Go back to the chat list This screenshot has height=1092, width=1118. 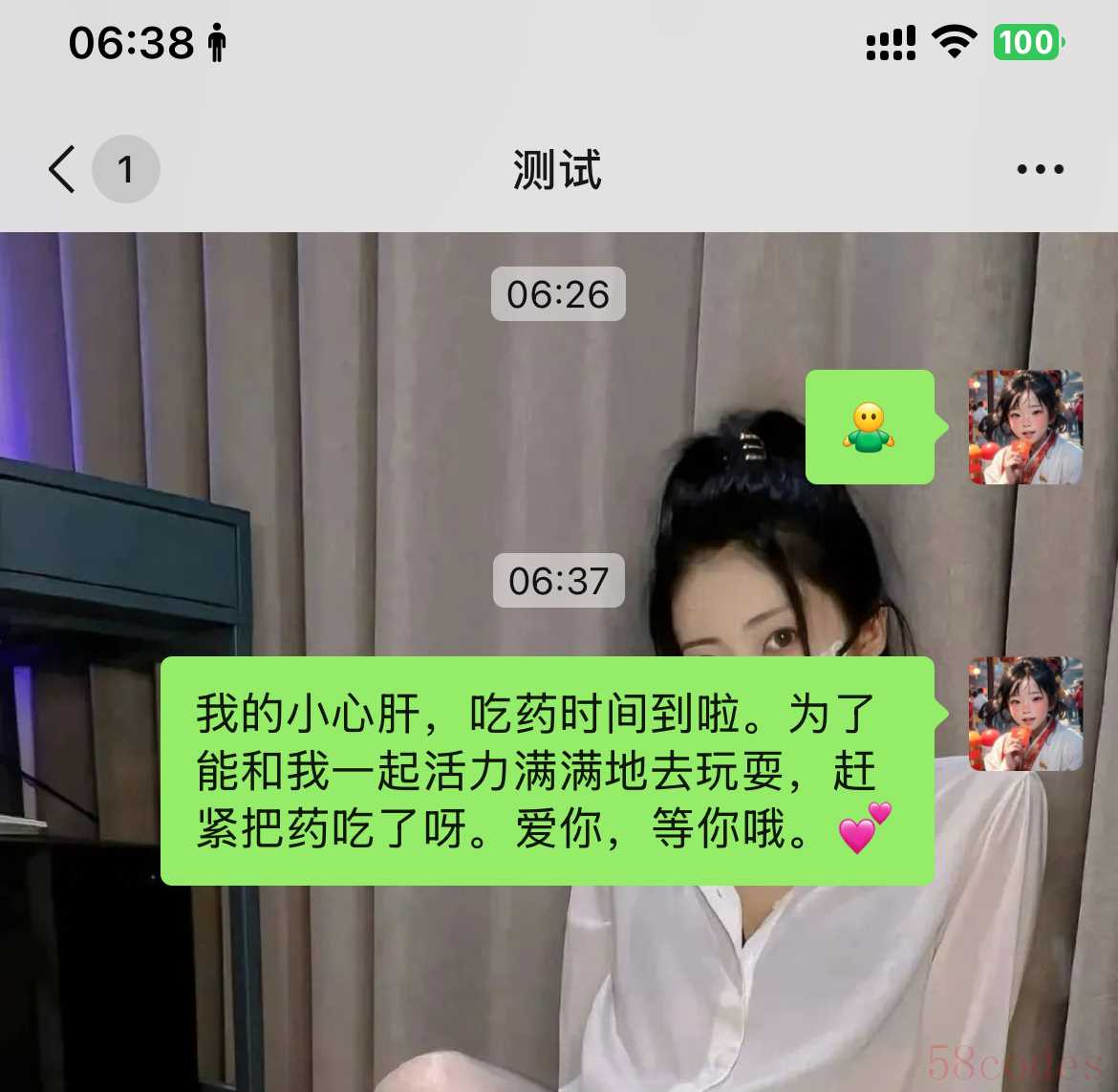click(63, 170)
